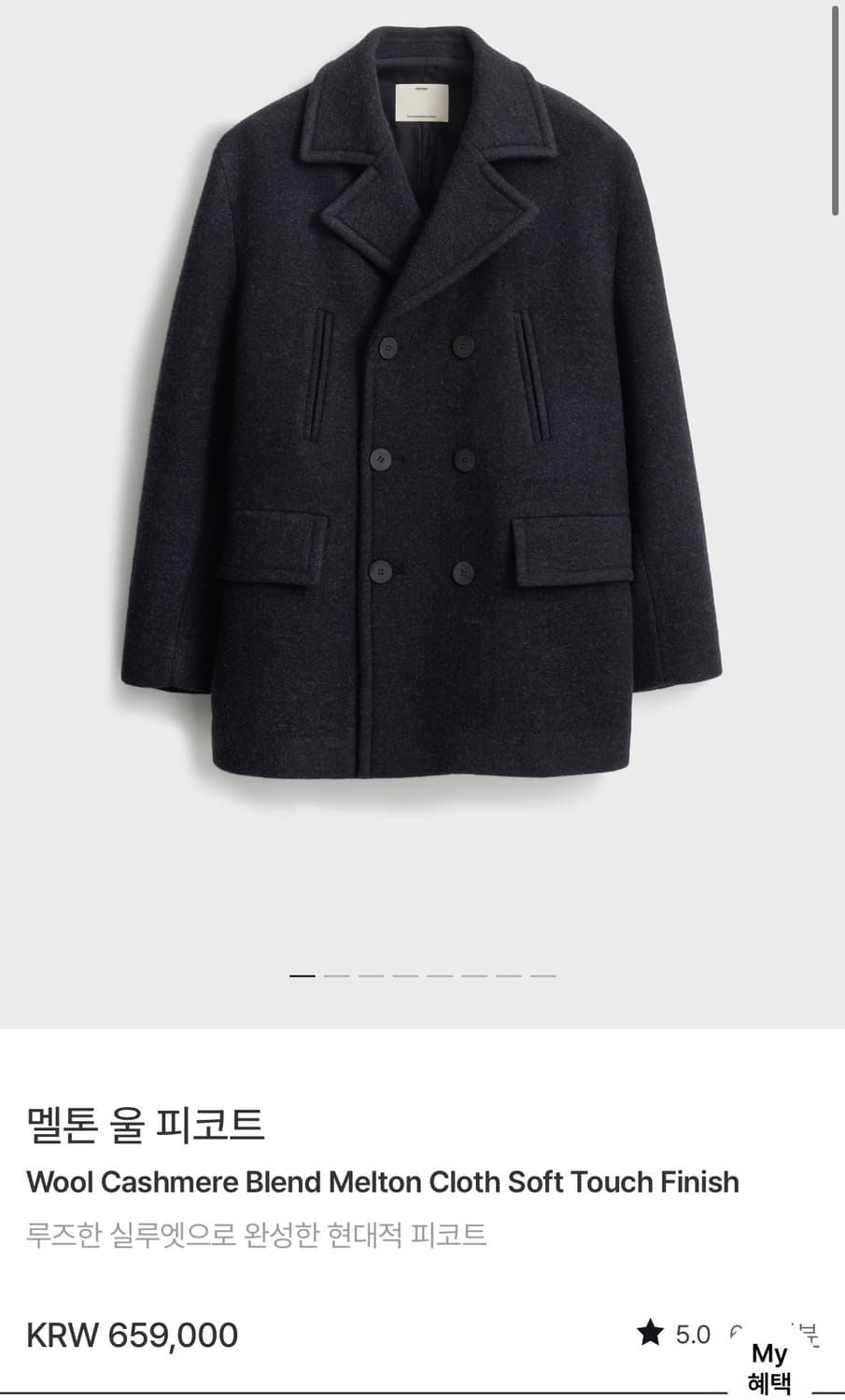Click the Wool Cashmere Blend Melton subtitle
Viewport: 845px width, 1400px height.
pyautogui.click(x=383, y=1182)
